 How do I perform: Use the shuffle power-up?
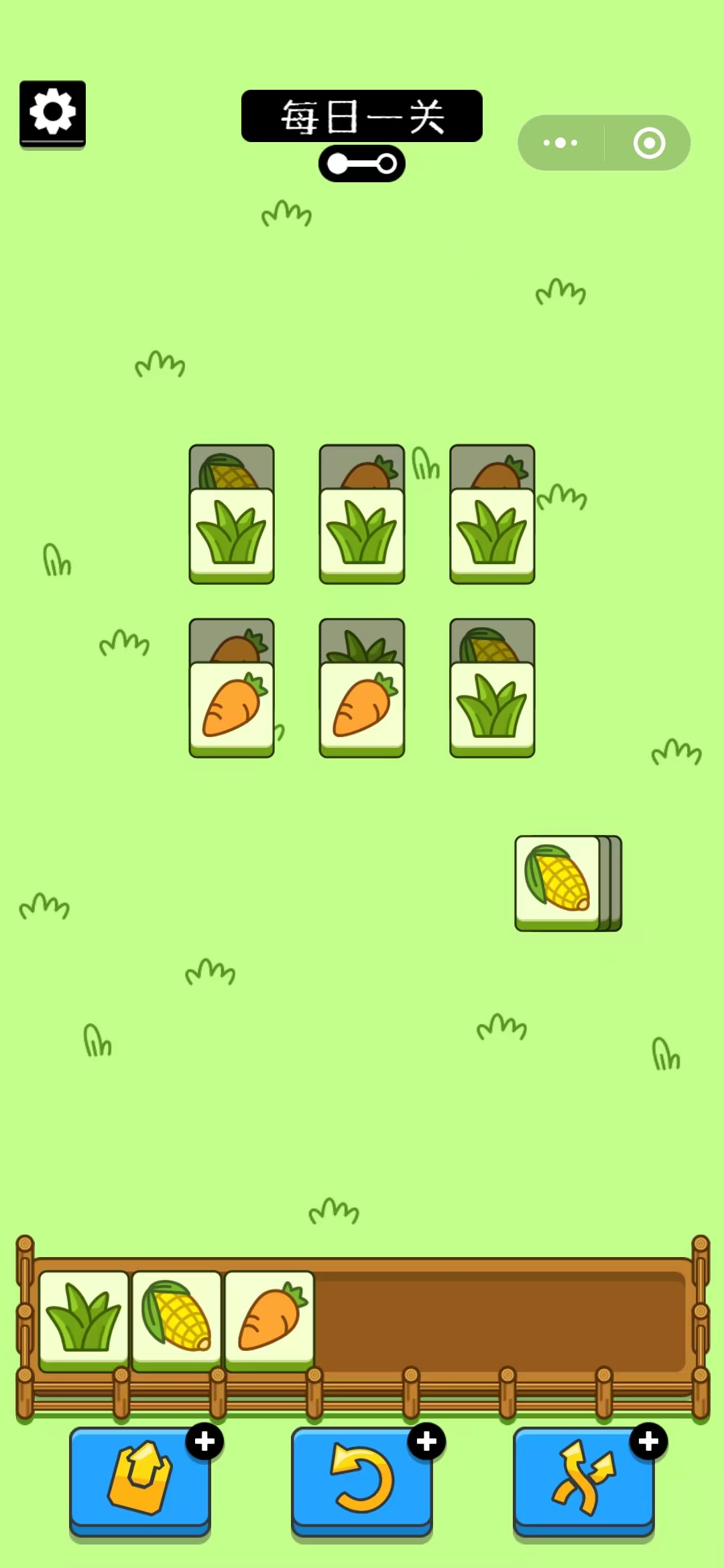pos(583,1480)
